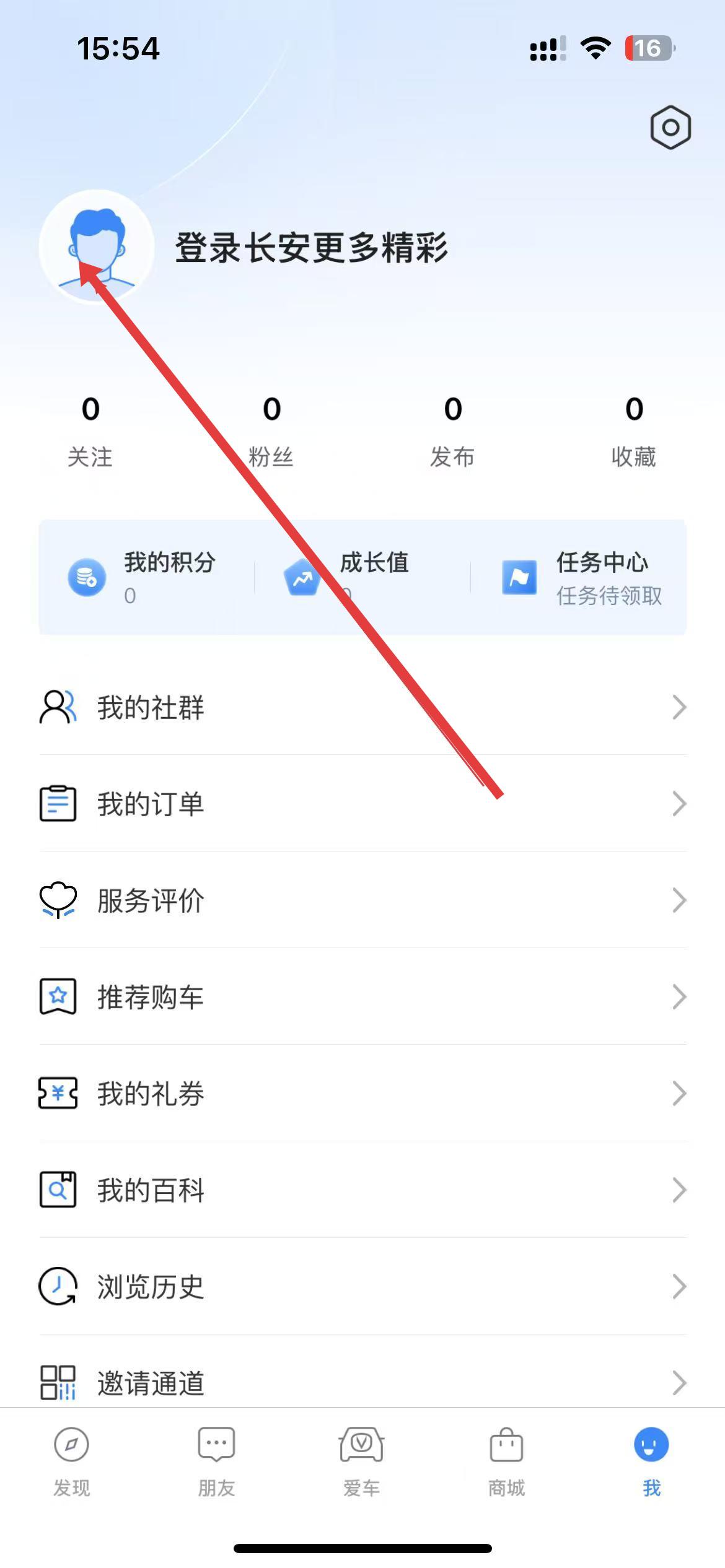
Task: Open the settings gear icon top right
Action: 671,127
